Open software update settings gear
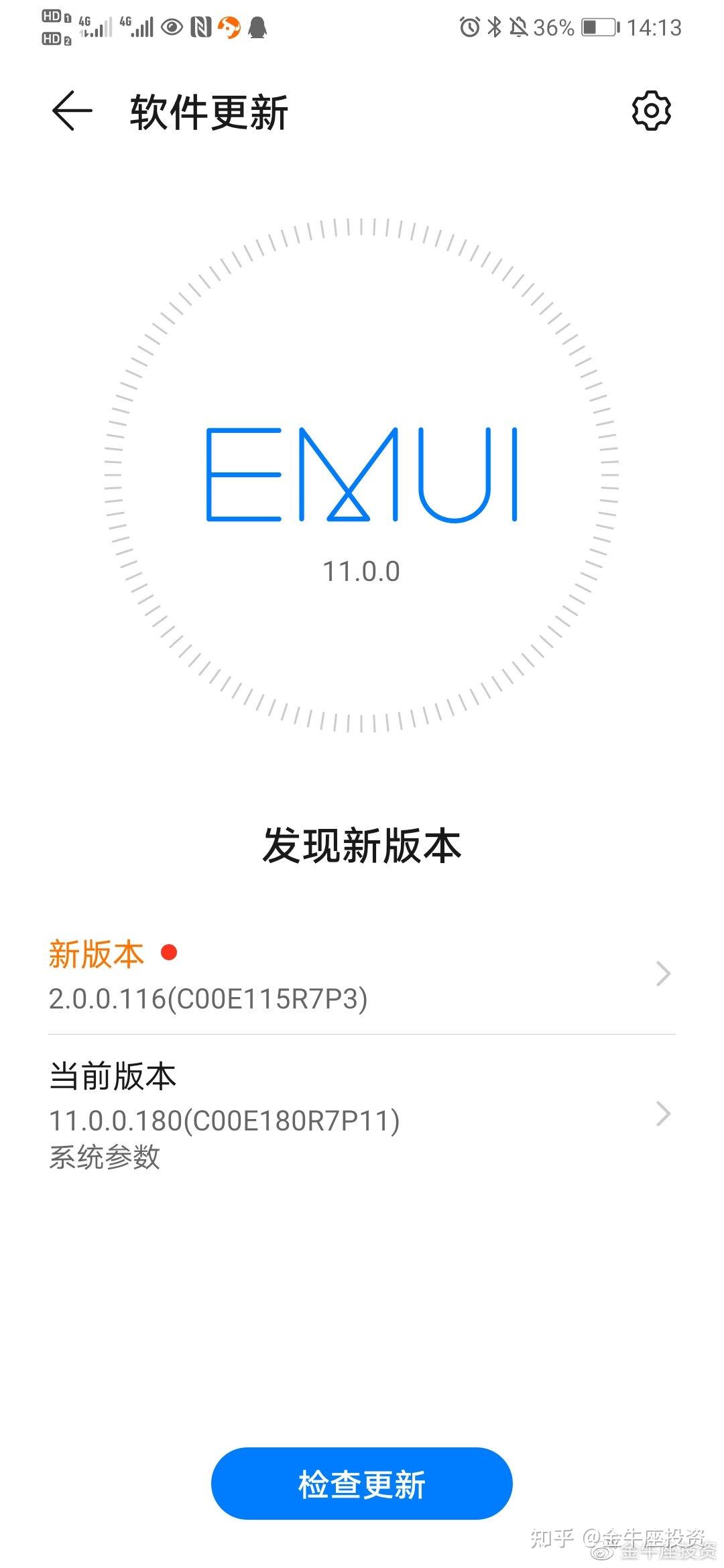 [x=651, y=111]
